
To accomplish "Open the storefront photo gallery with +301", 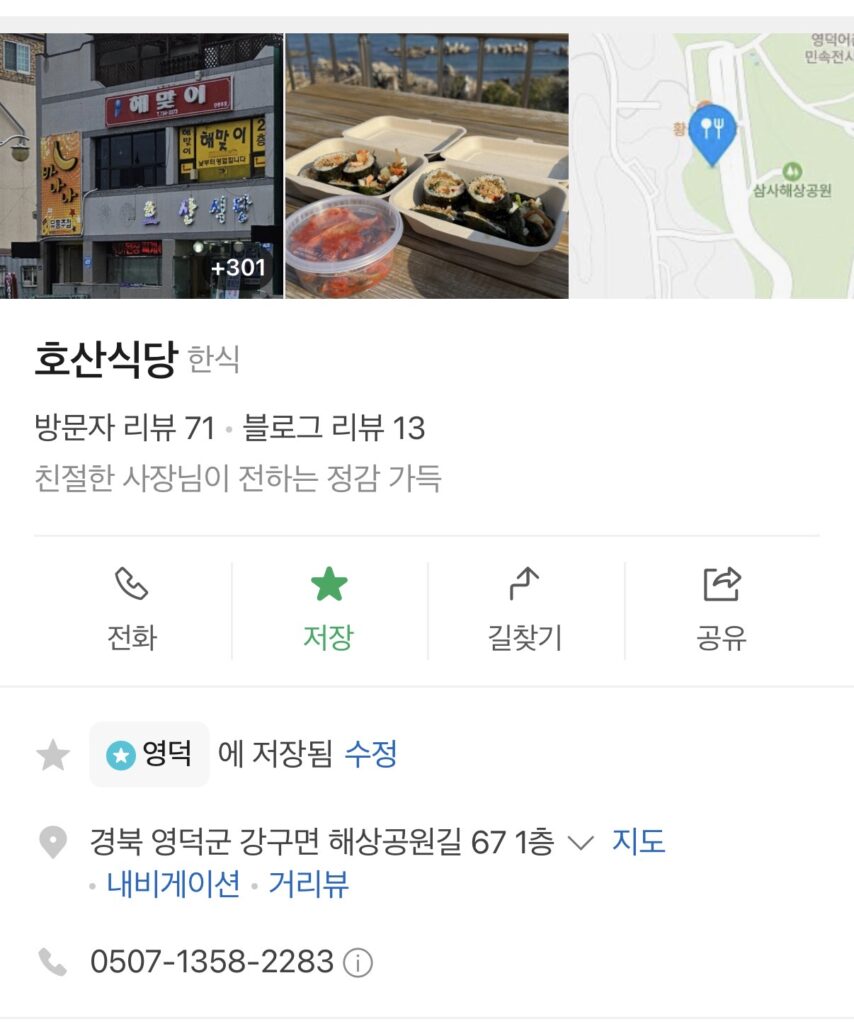I will coord(141,166).
